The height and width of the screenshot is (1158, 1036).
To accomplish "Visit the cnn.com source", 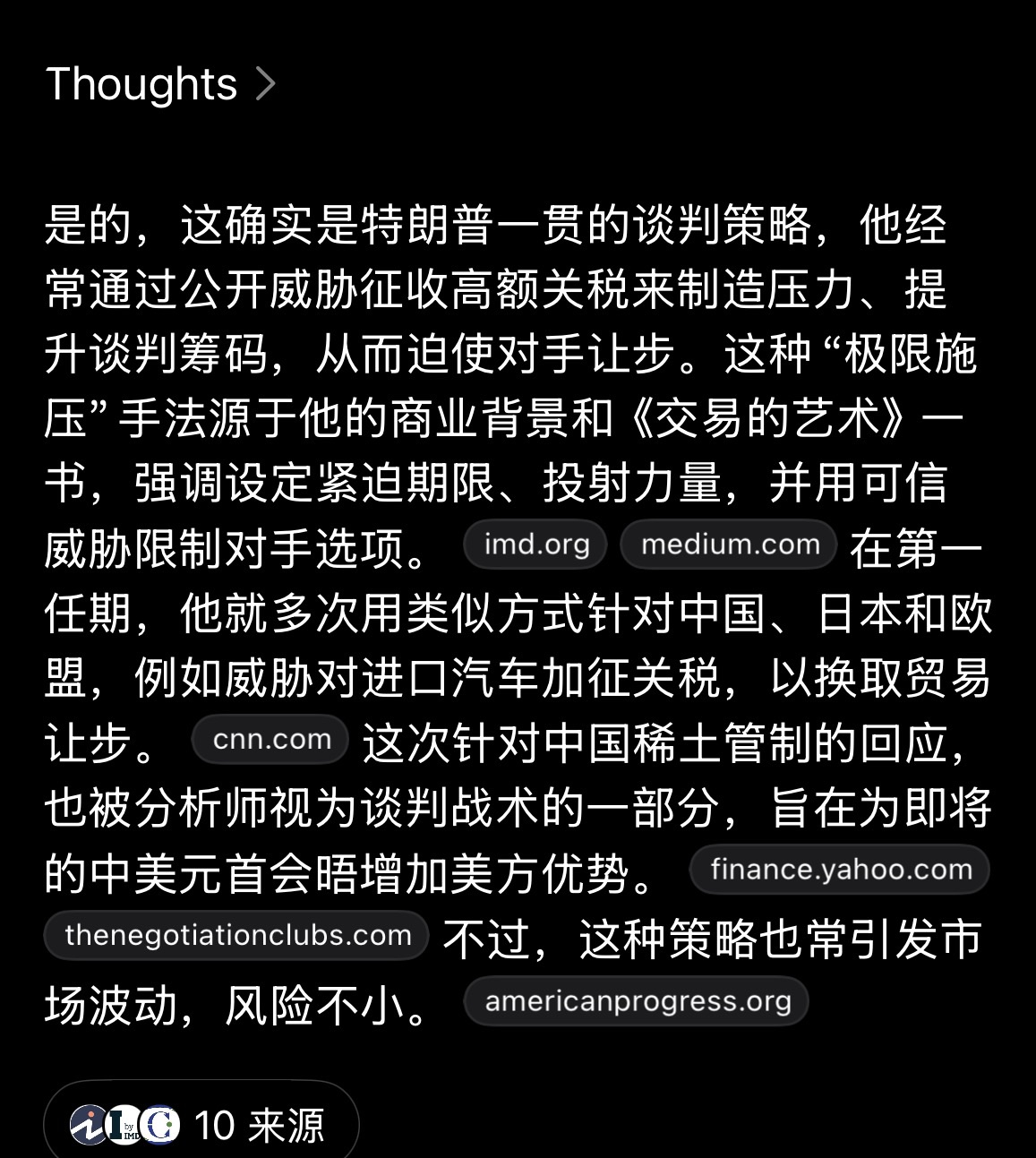I will coord(271,740).
